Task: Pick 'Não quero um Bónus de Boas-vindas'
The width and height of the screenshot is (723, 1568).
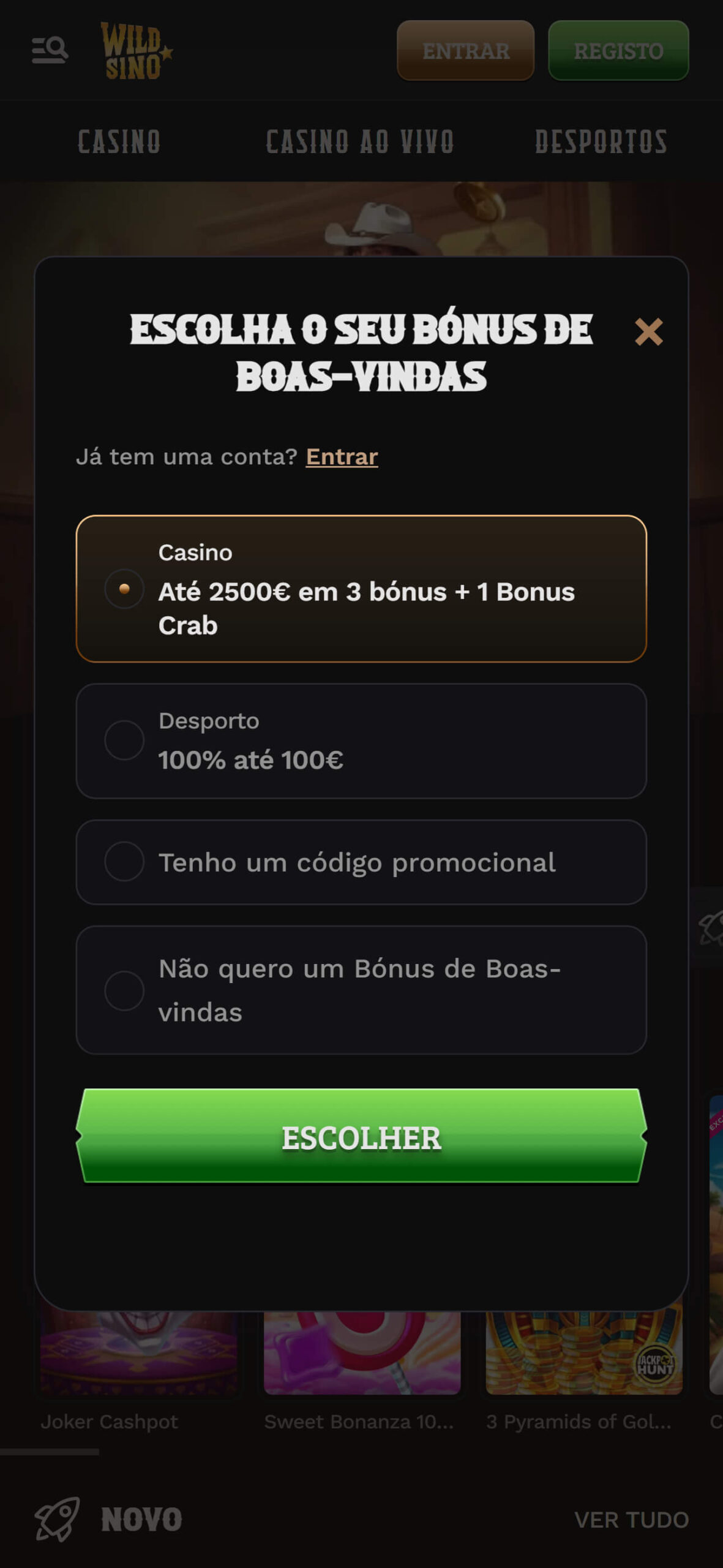Action: 361,990
